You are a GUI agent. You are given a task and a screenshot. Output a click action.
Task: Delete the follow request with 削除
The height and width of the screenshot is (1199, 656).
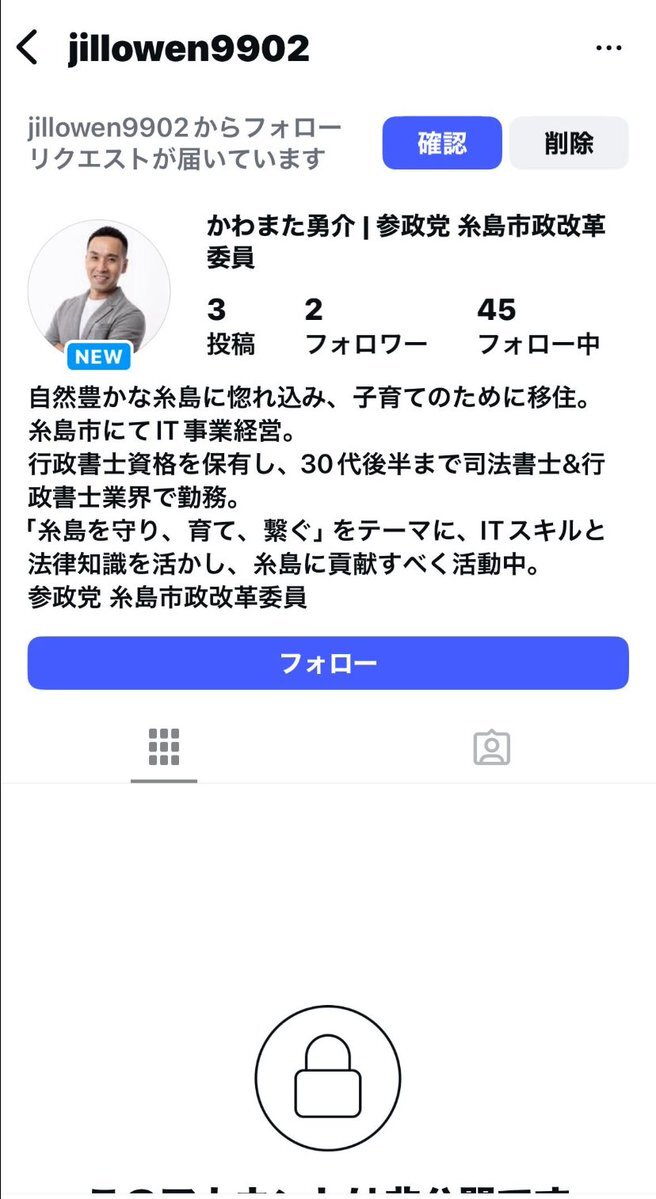pyautogui.click(x=569, y=143)
